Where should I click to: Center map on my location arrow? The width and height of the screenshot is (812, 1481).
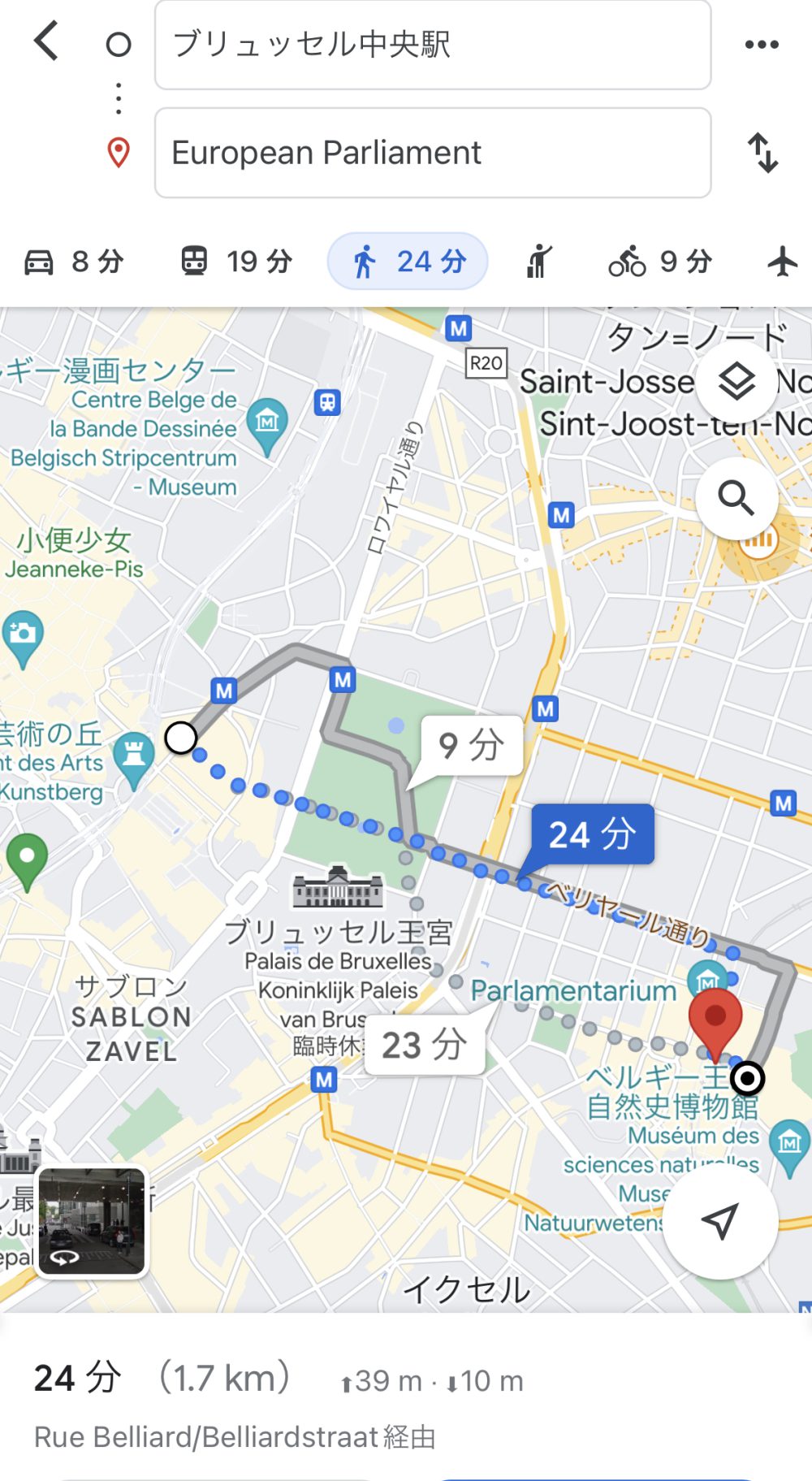(x=720, y=1221)
